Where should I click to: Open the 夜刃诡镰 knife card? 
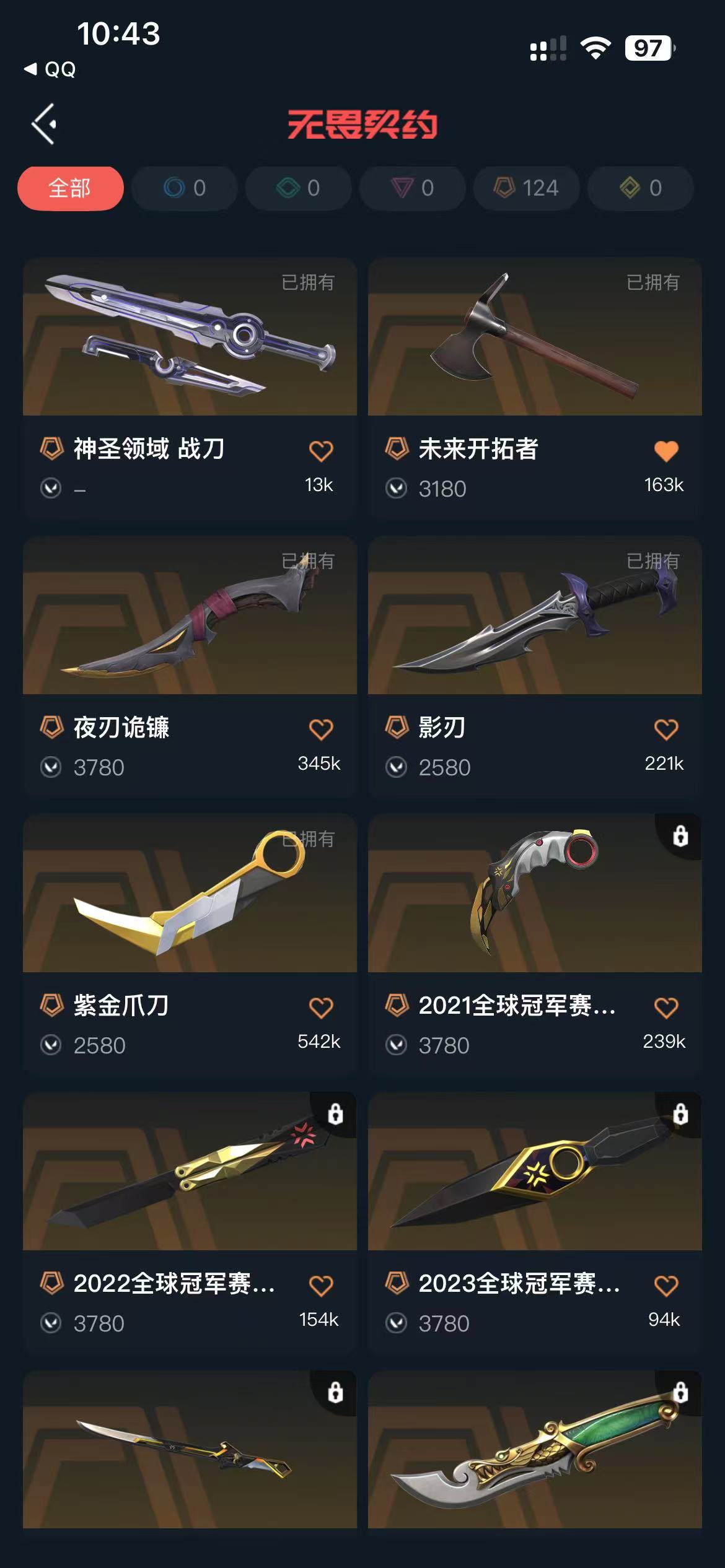point(190,667)
